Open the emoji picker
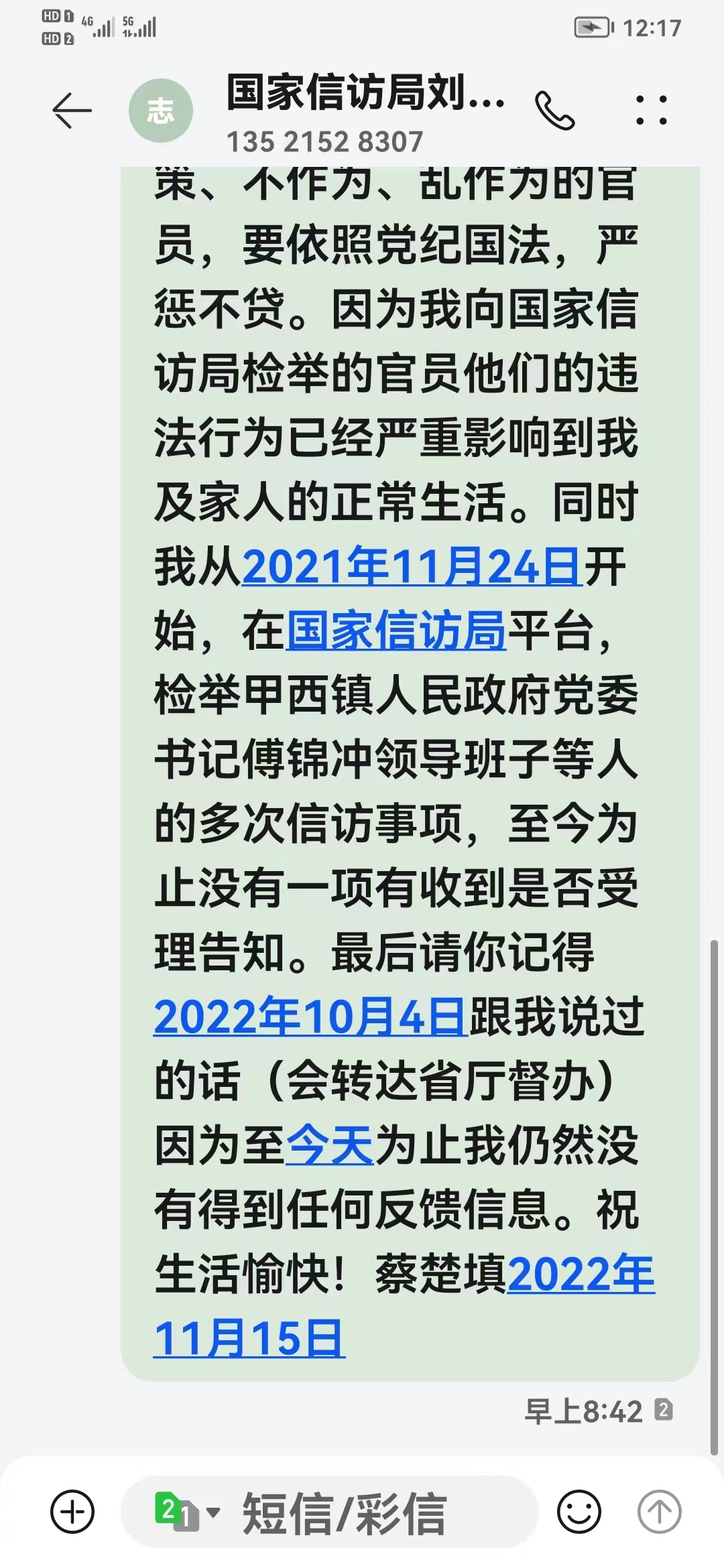Viewport: 724px width, 1568px height. click(x=579, y=1512)
